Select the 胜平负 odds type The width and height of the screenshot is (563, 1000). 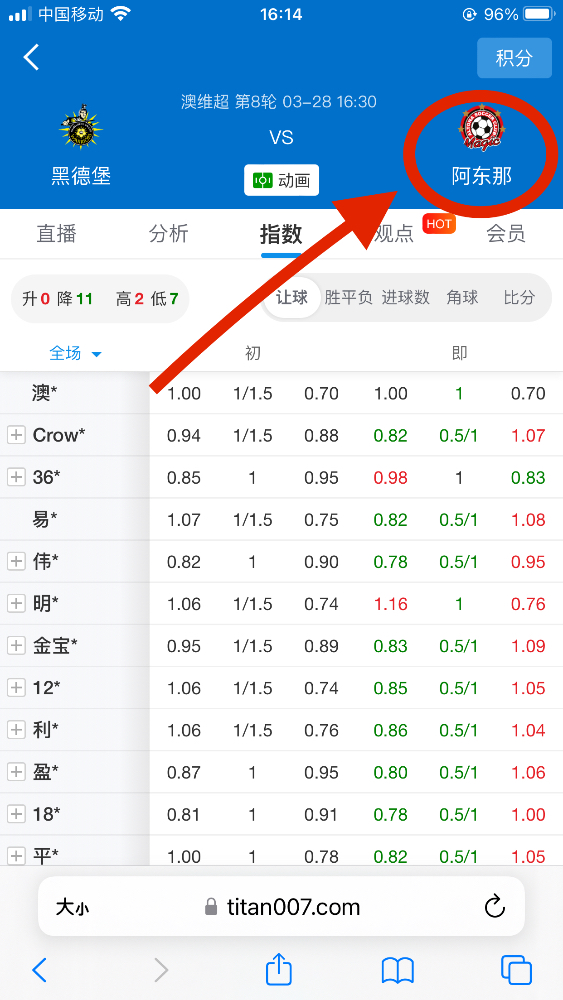click(x=348, y=297)
